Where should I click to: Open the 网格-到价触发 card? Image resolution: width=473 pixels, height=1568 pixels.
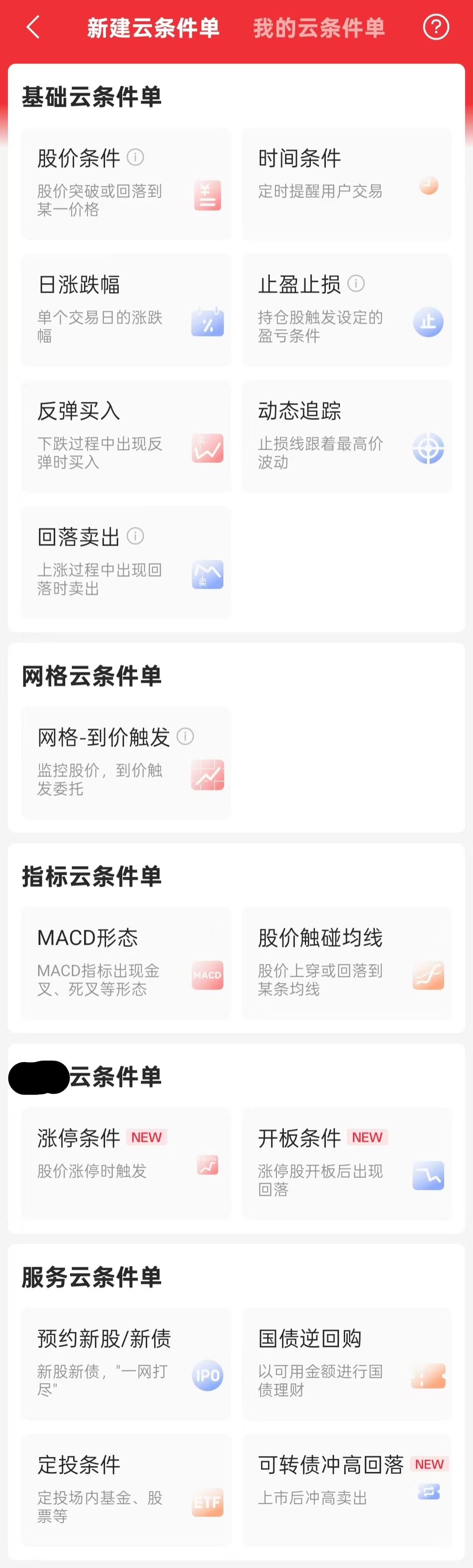pos(126,762)
